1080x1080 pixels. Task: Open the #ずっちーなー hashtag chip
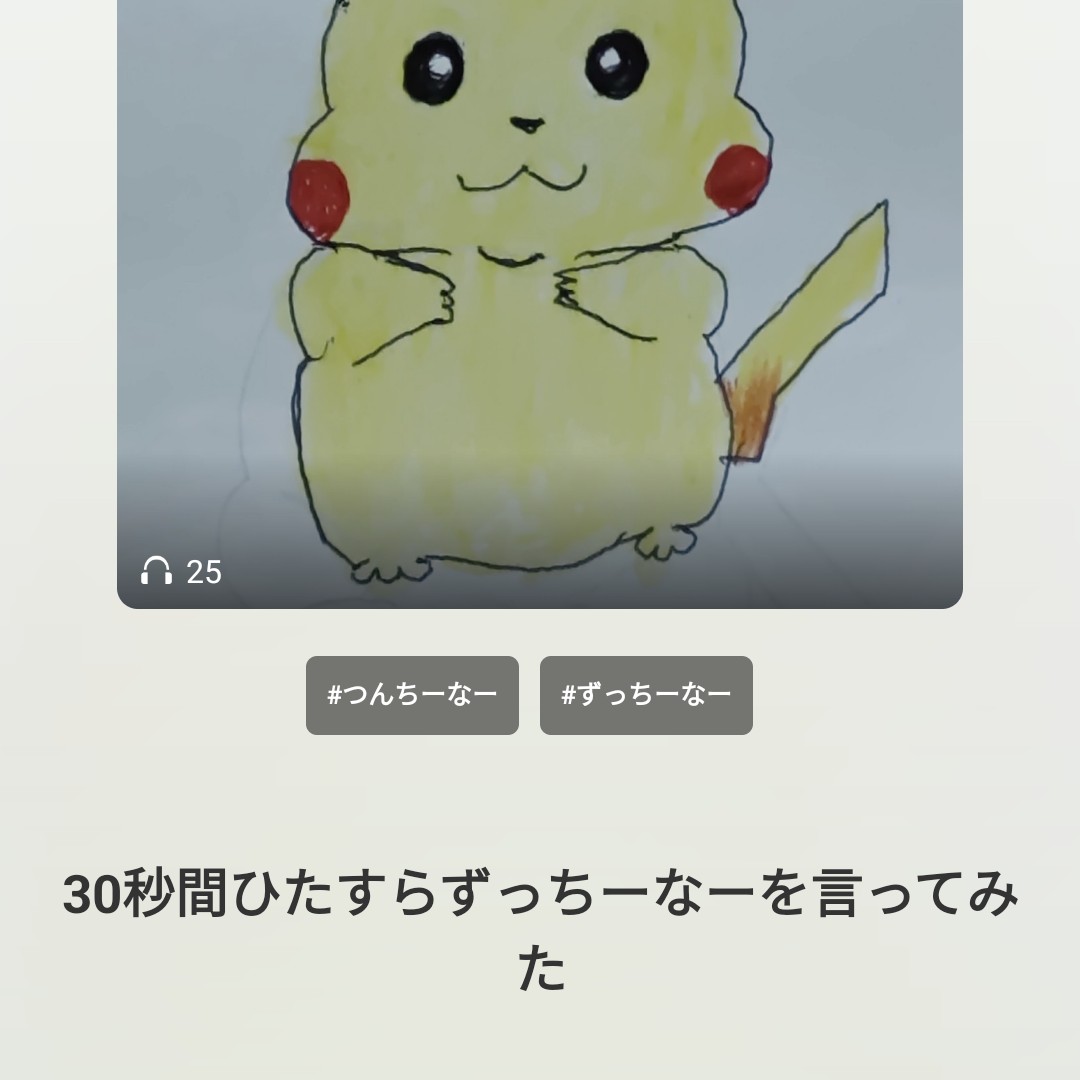pyautogui.click(x=646, y=695)
